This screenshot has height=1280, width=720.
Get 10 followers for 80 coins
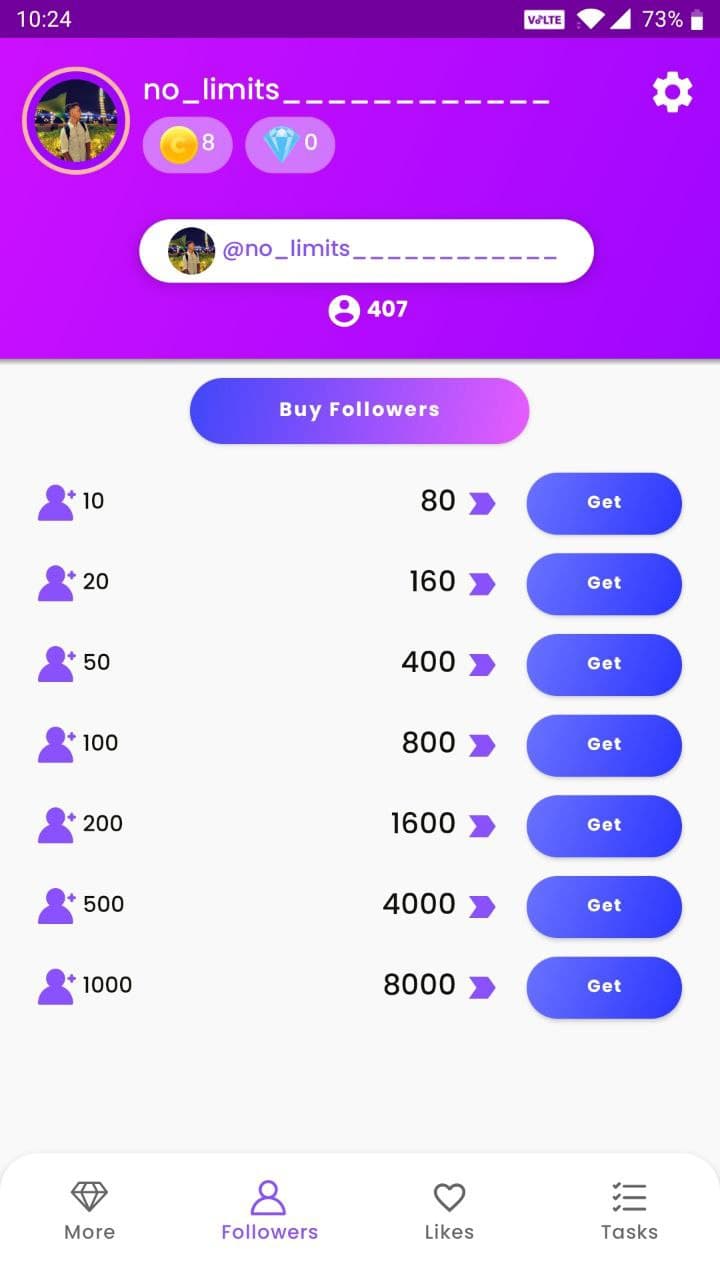pos(604,503)
